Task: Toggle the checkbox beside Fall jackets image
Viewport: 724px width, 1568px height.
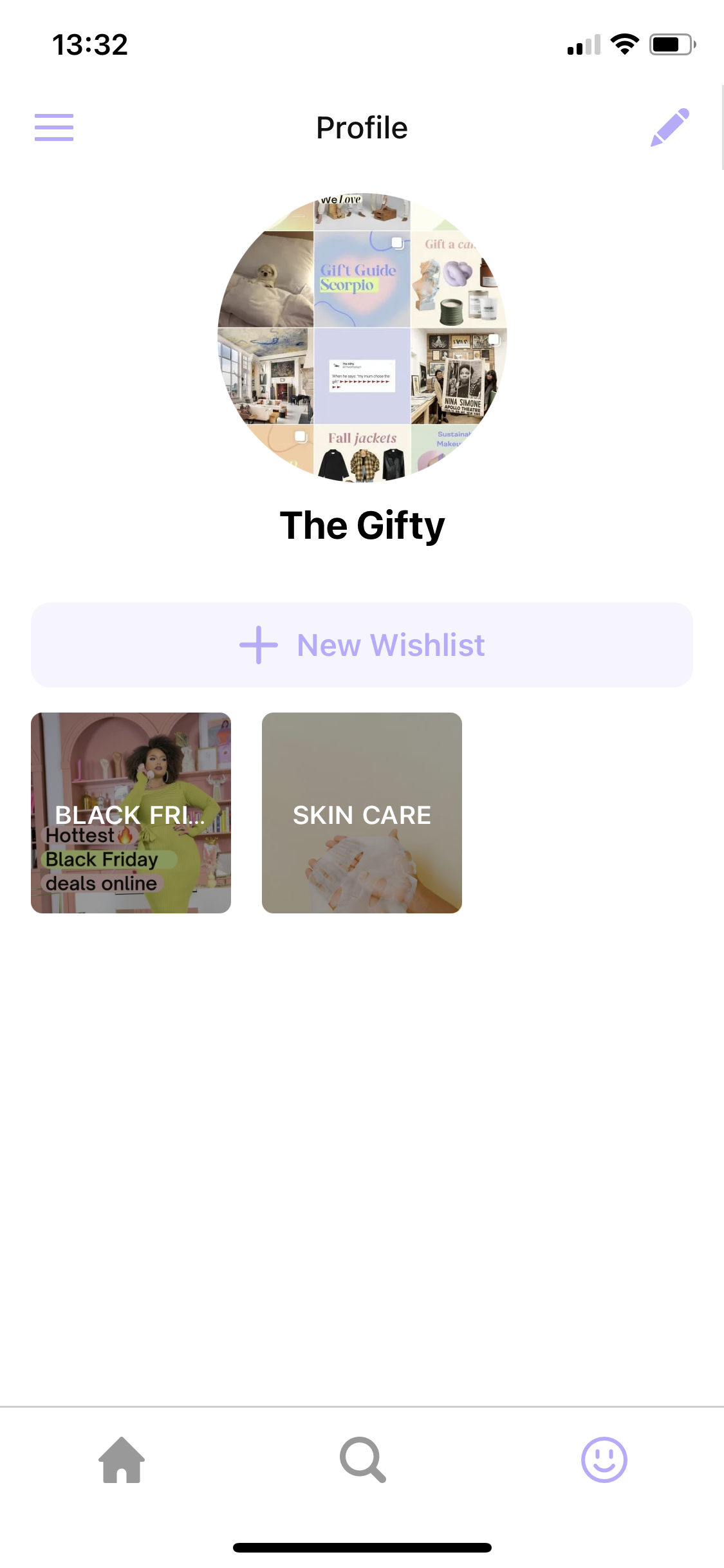Action: tap(301, 436)
